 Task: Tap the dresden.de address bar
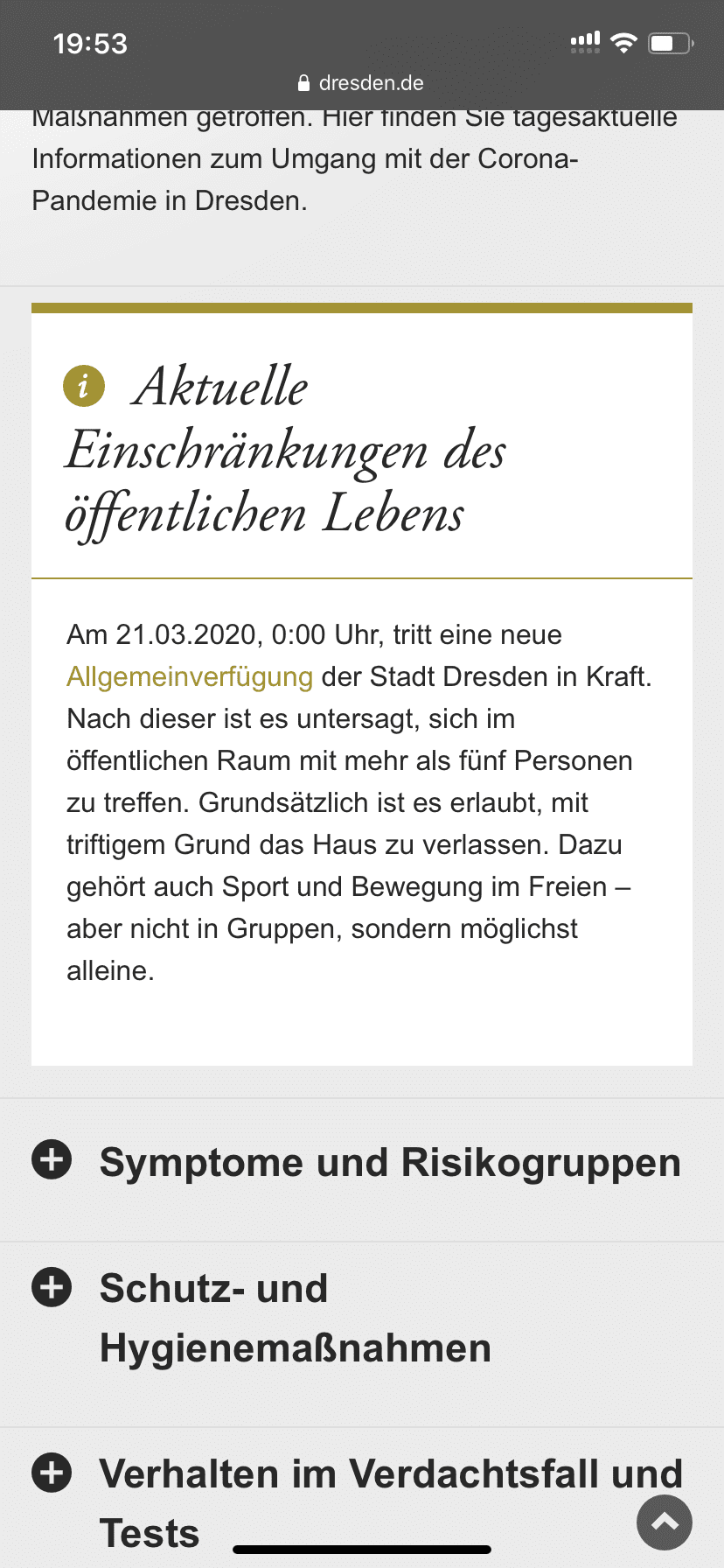coord(361,83)
